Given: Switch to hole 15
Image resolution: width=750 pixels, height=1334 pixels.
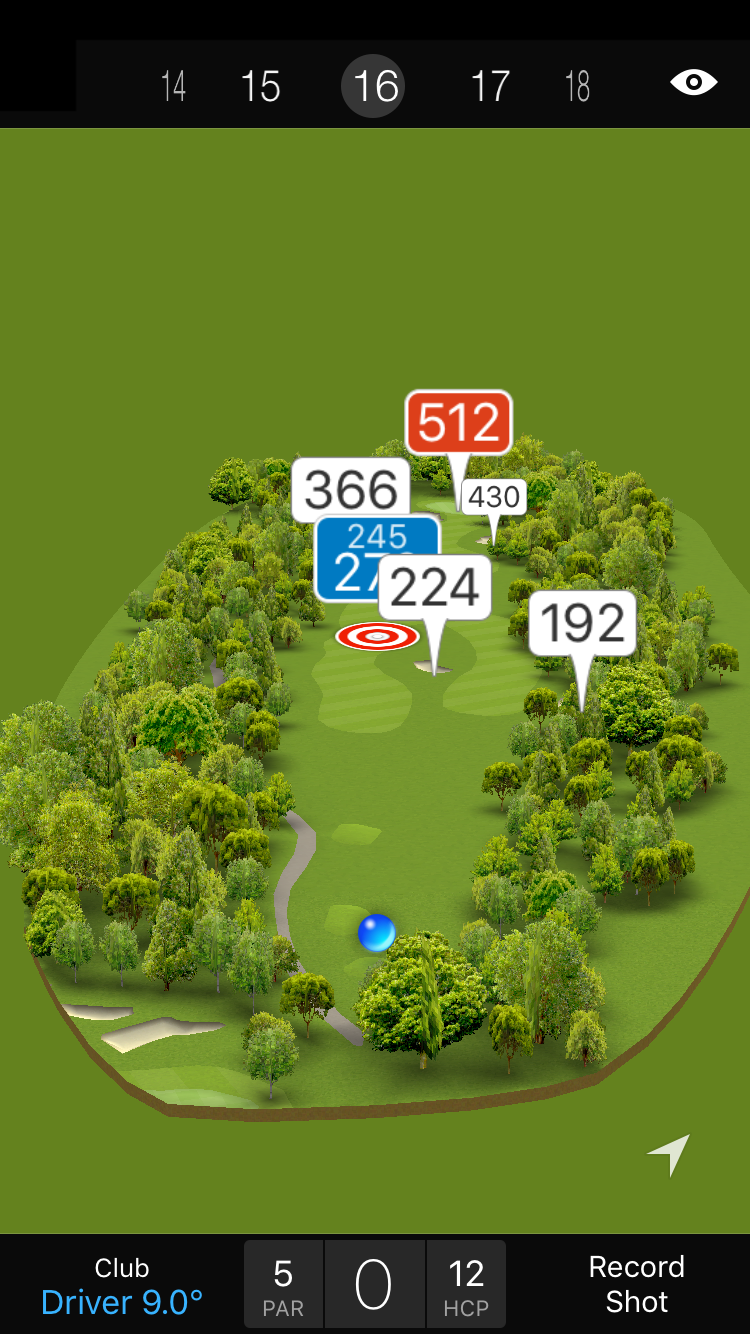Looking at the screenshot, I should pos(260,86).
